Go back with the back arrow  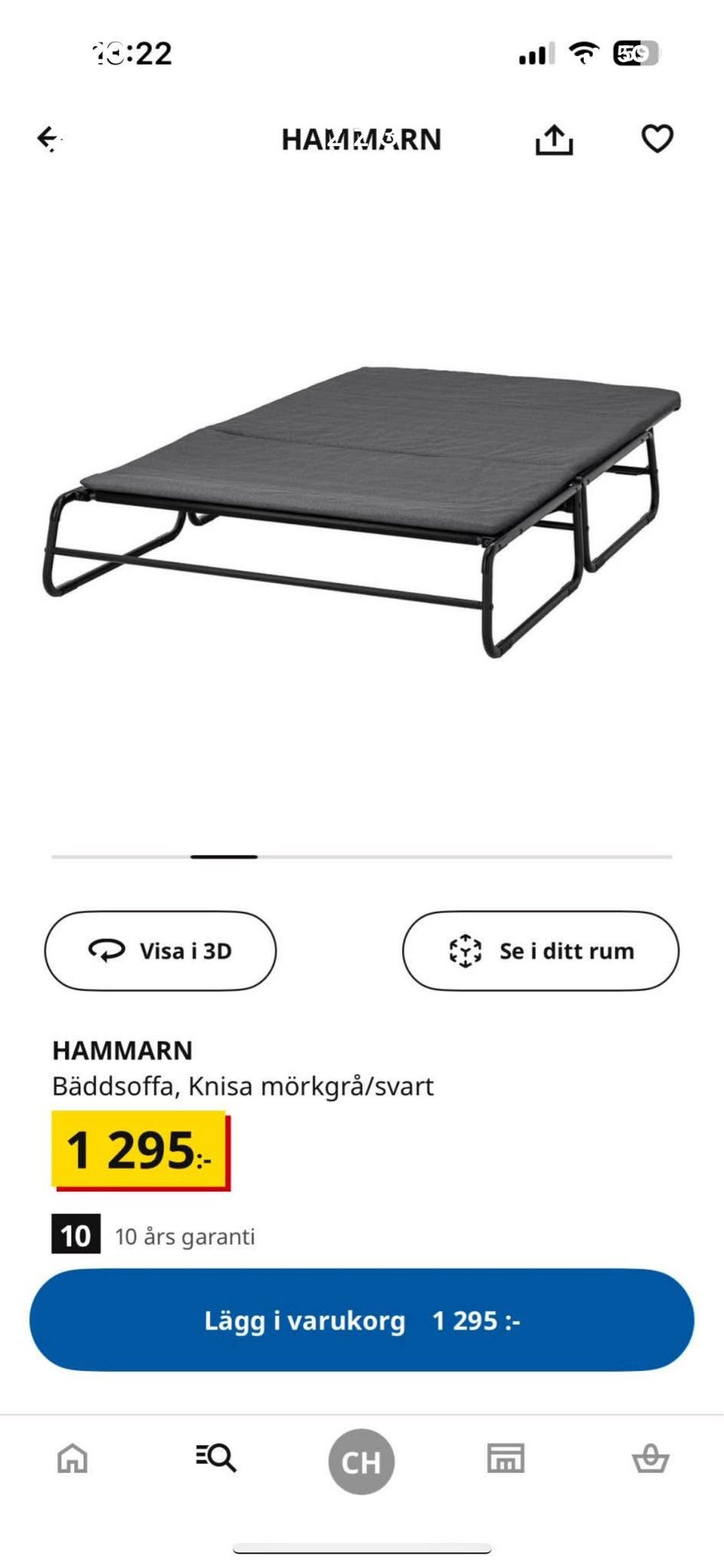click(x=48, y=138)
